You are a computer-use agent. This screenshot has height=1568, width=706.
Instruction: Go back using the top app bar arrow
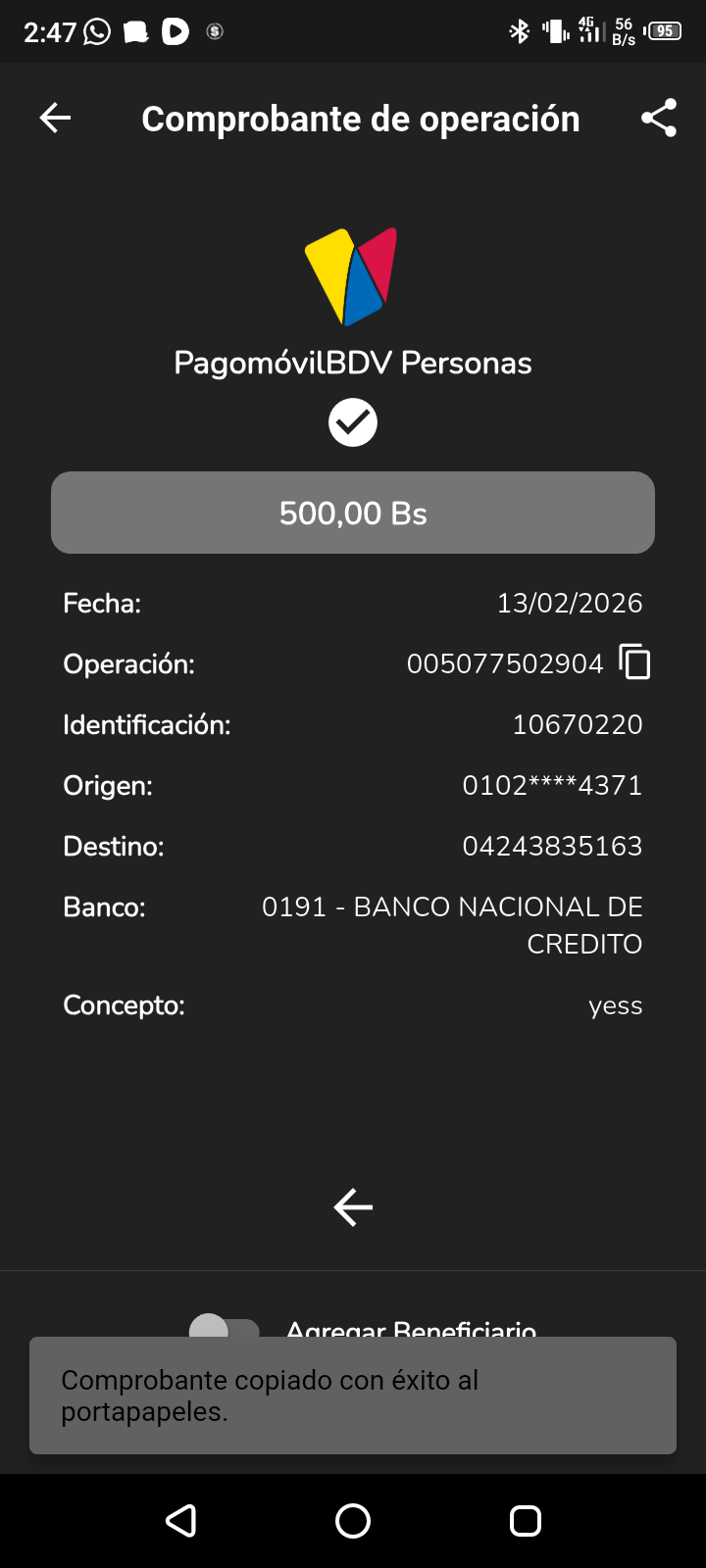[55, 119]
